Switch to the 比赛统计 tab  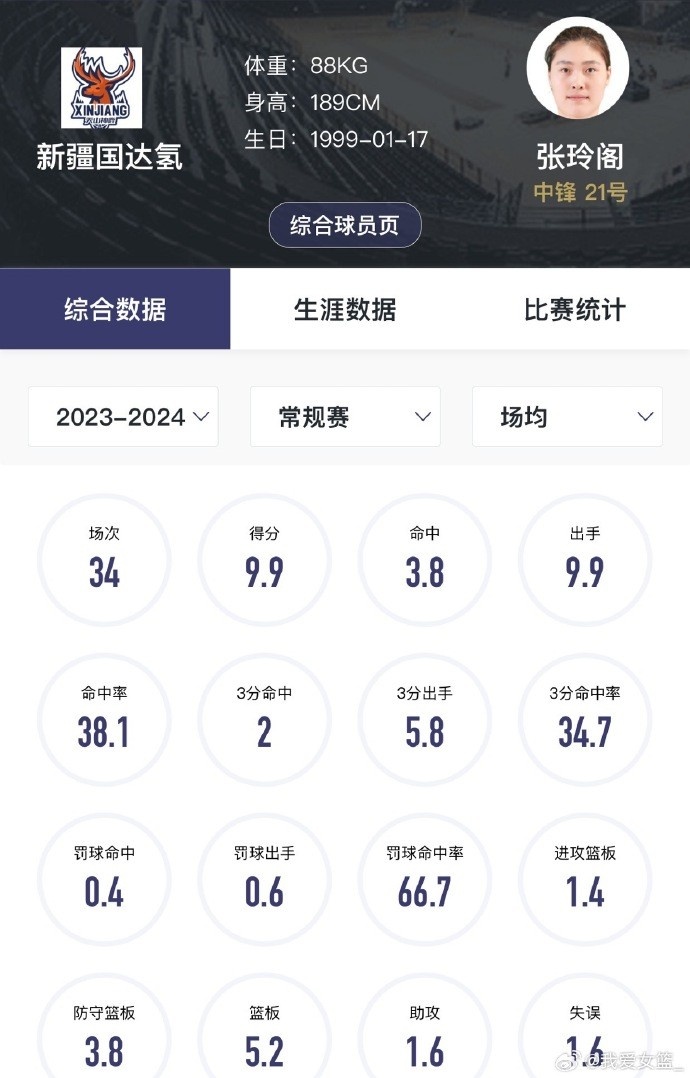[575, 309]
